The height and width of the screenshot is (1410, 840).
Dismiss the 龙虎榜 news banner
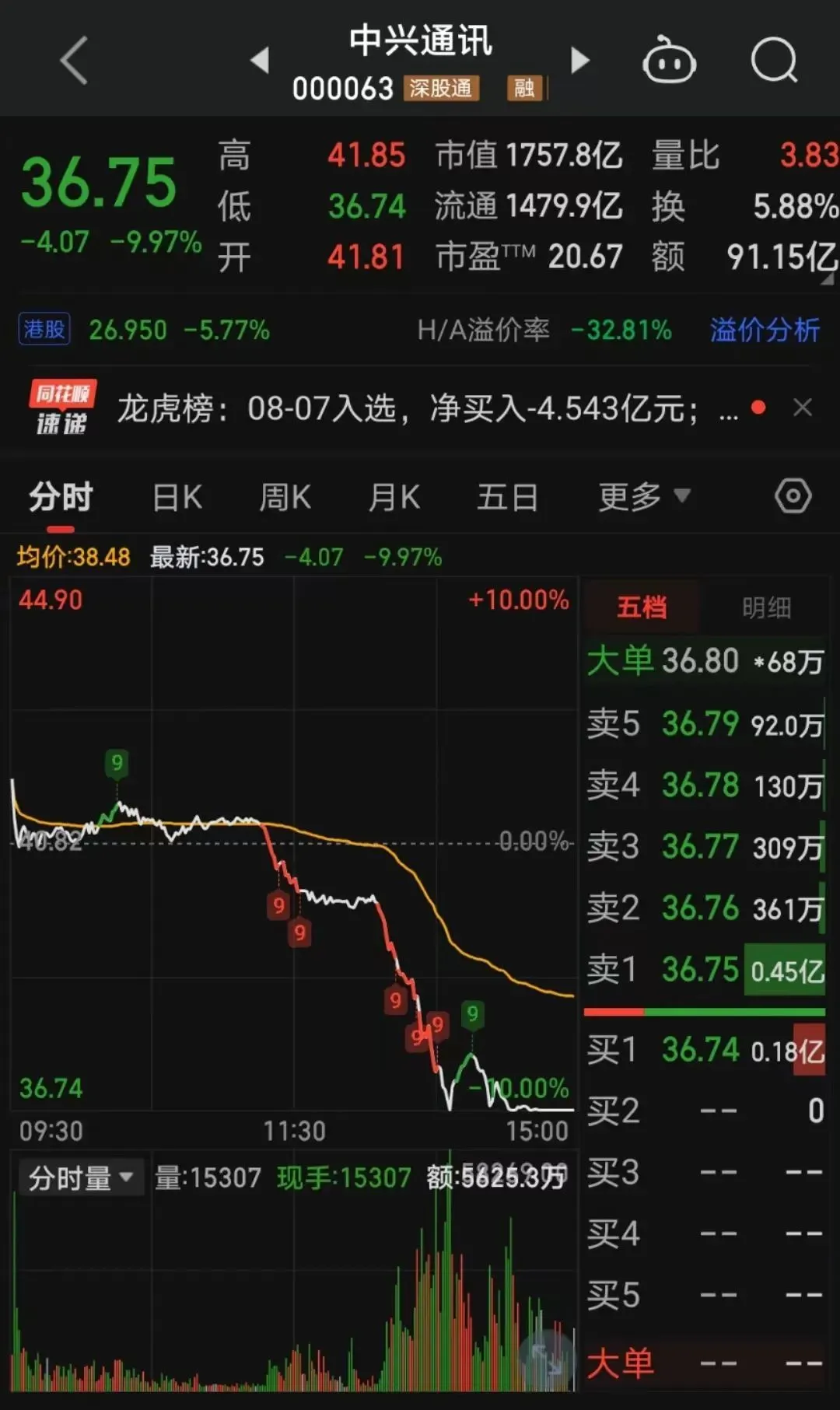[803, 408]
